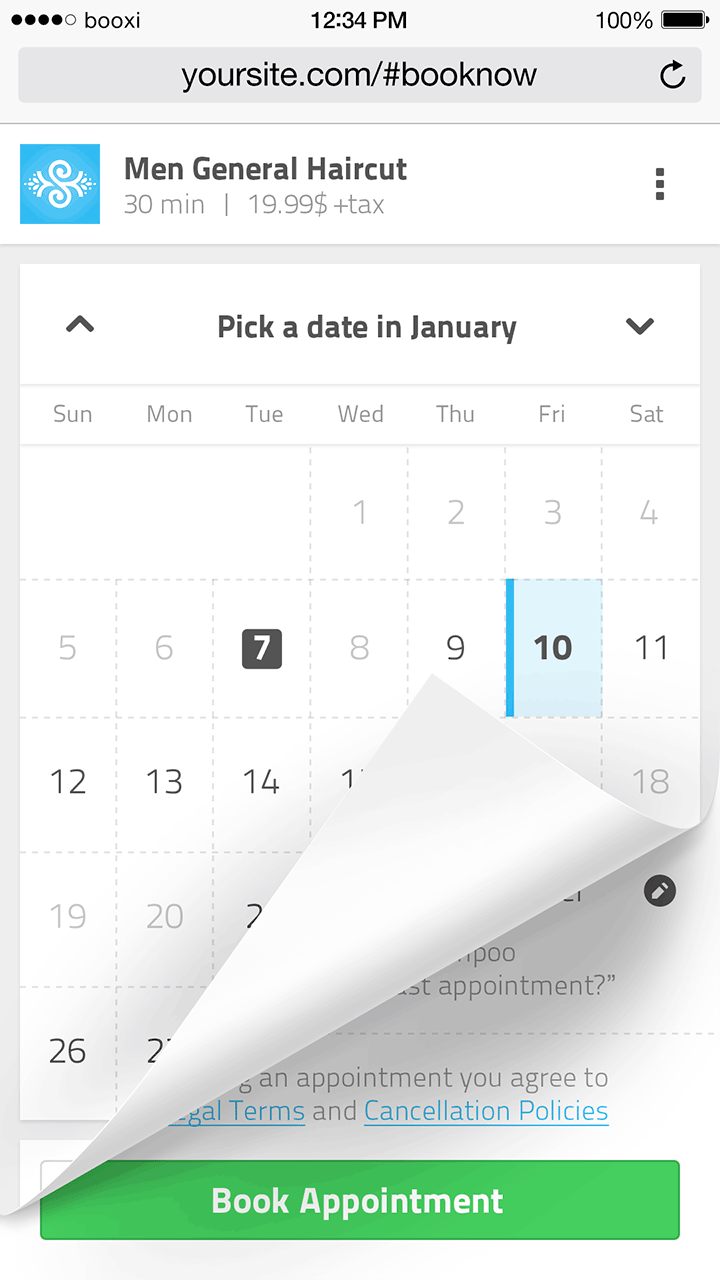Go to the previous month with the up chevron
The height and width of the screenshot is (1280, 720).
(80, 325)
